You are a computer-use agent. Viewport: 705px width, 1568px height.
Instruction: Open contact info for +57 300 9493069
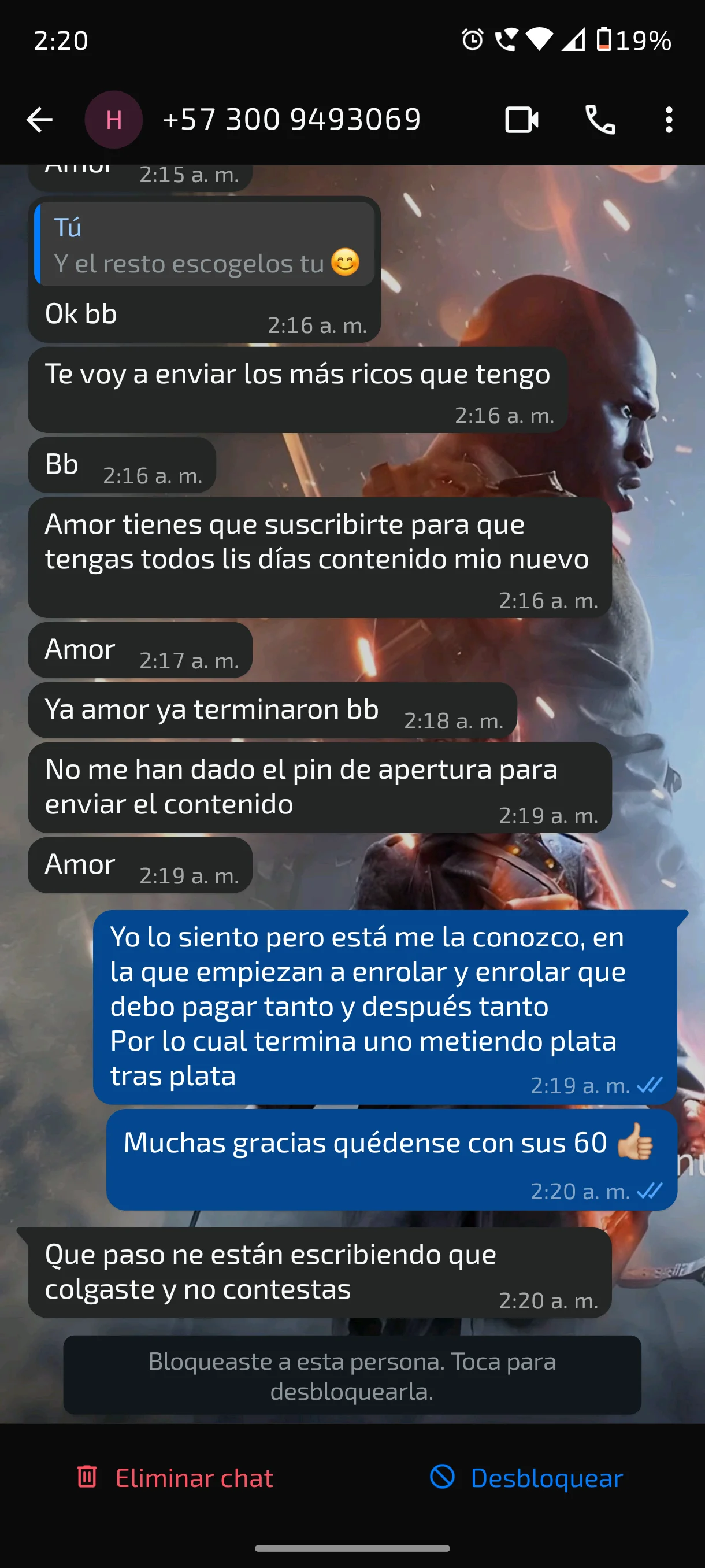[x=292, y=119]
